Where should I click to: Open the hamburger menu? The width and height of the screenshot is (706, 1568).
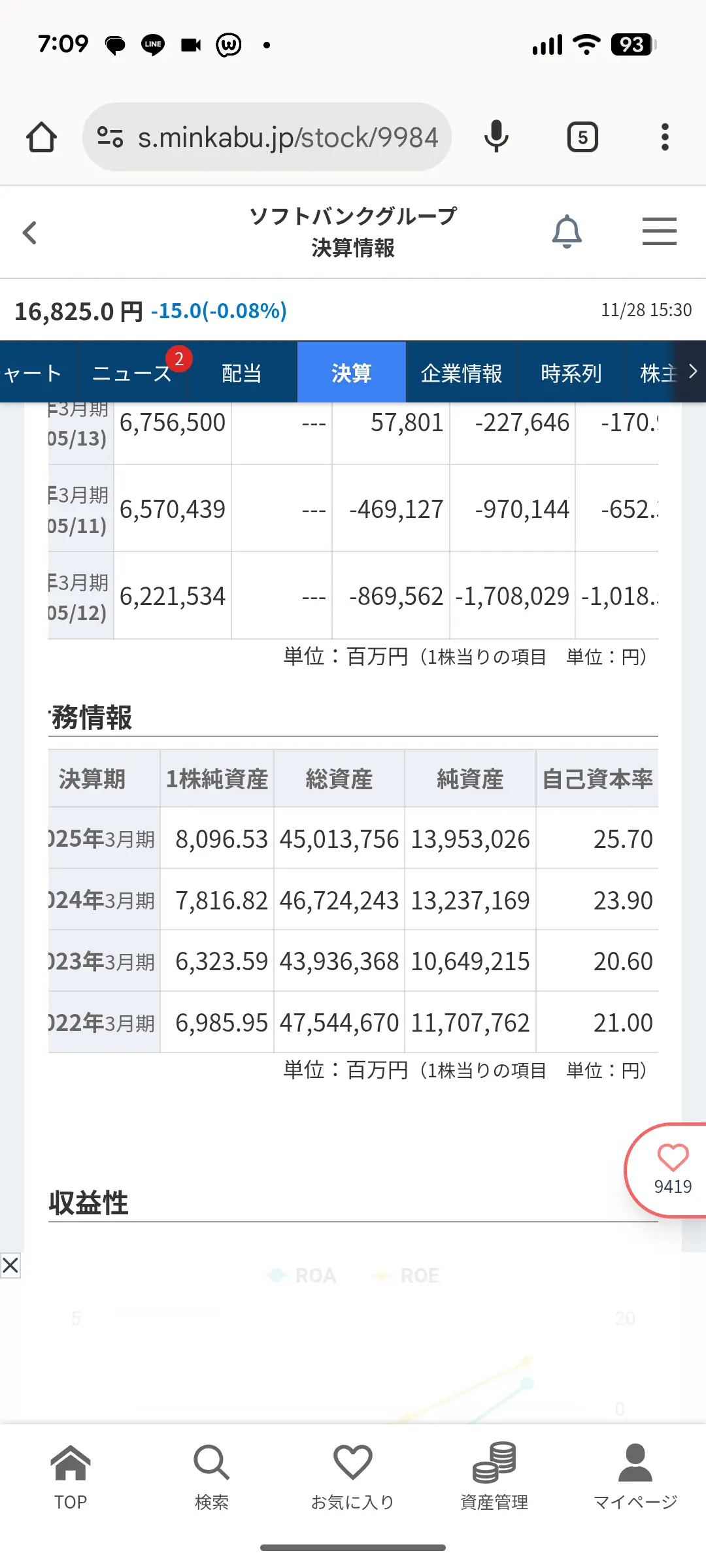(x=659, y=232)
